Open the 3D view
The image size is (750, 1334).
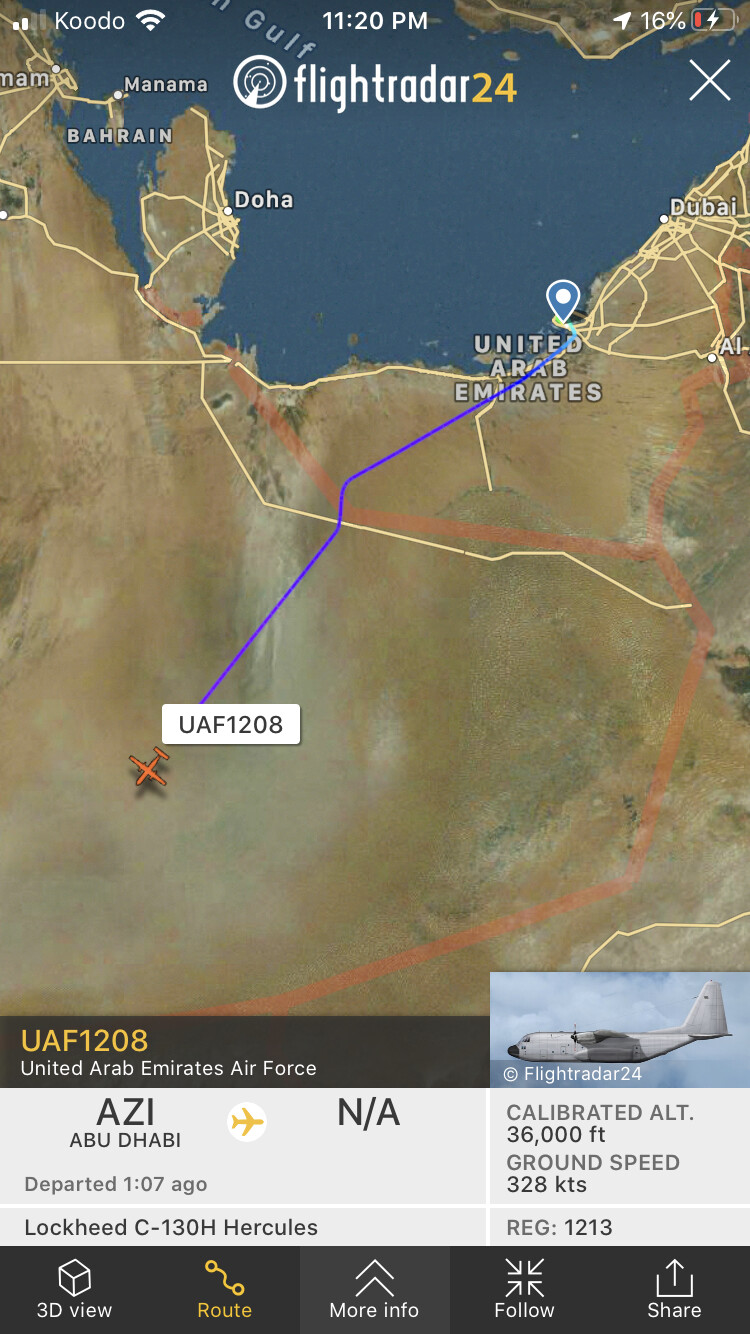pos(75,1290)
